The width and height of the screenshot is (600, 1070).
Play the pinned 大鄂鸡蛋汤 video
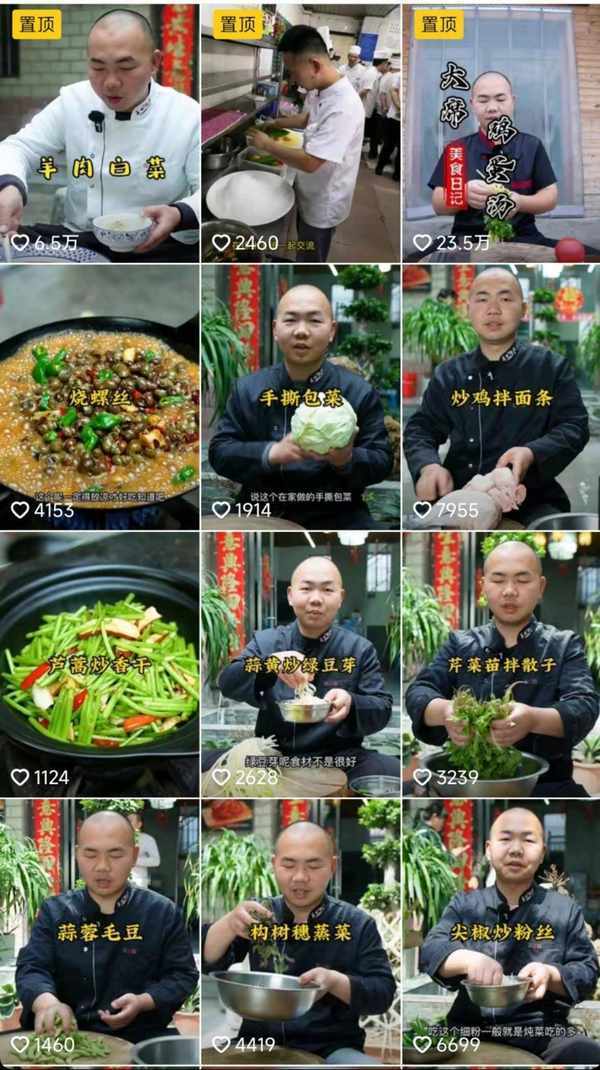coord(500,130)
